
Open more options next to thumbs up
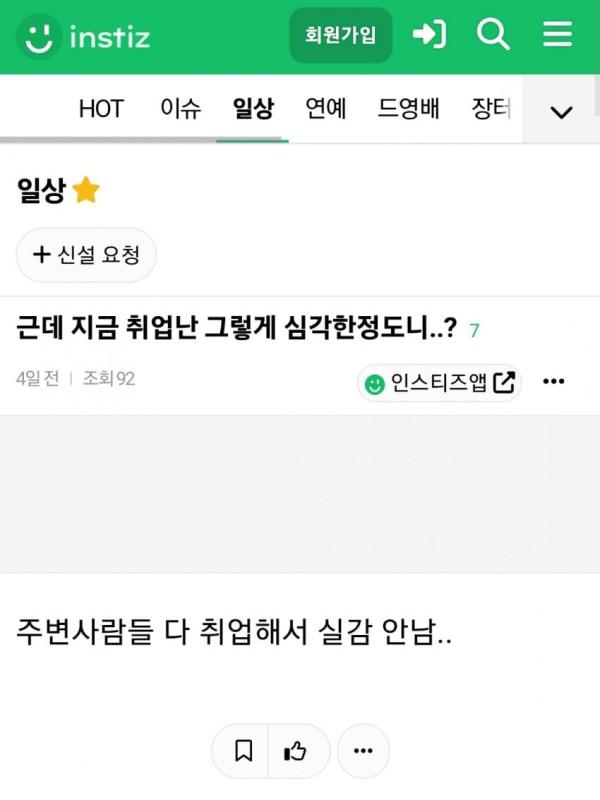point(363,751)
